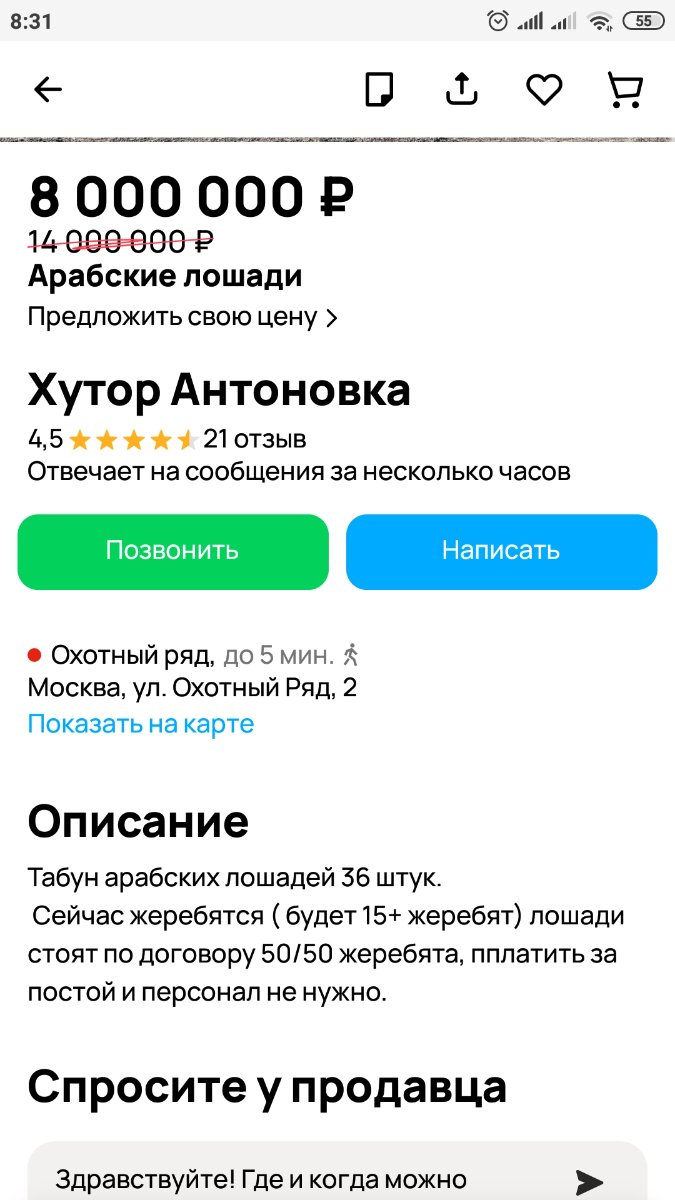Call the seller via Позвонить
The height and width of the screenshot is (1200, 675).
pyautogui.click(x=172, y=551)
